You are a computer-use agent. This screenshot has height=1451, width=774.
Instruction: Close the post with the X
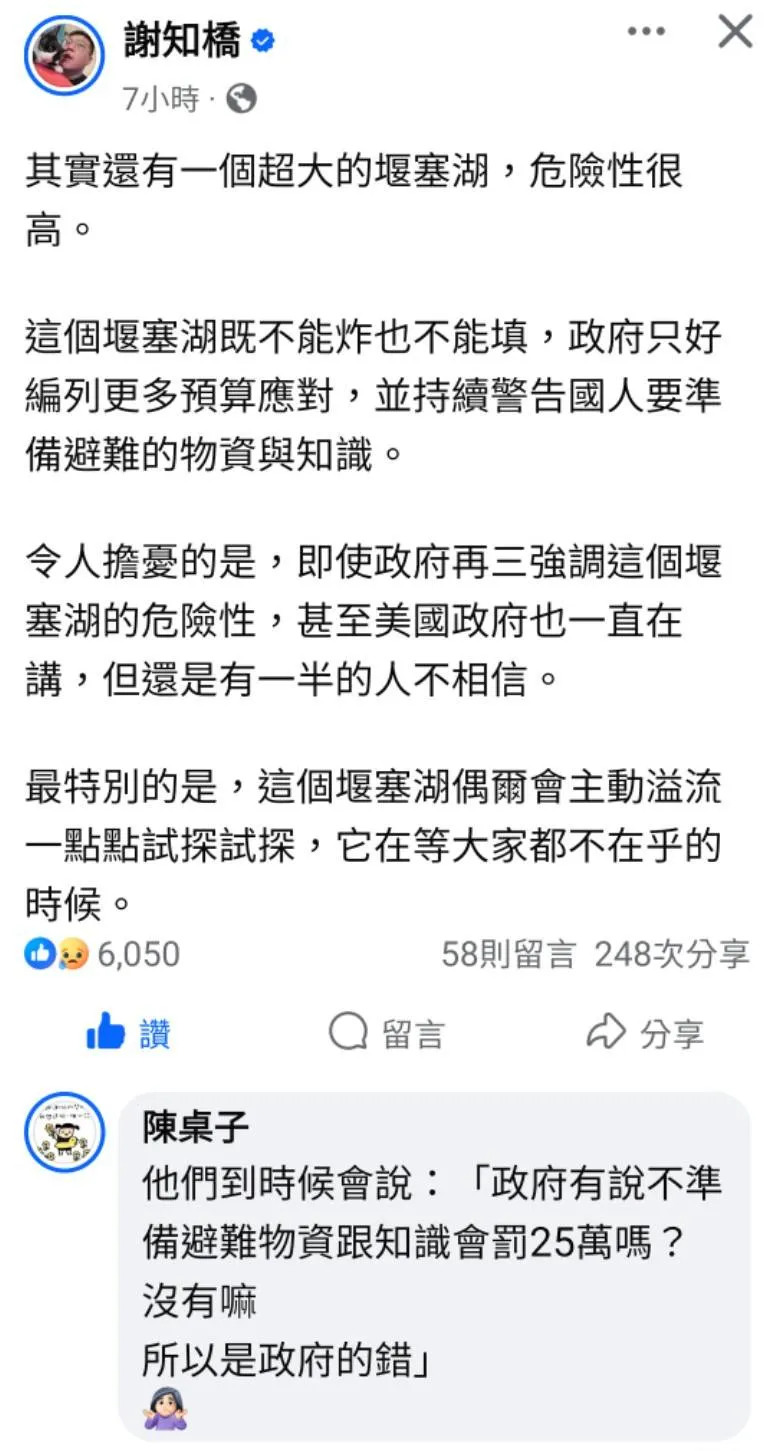(x=735, y=32)
